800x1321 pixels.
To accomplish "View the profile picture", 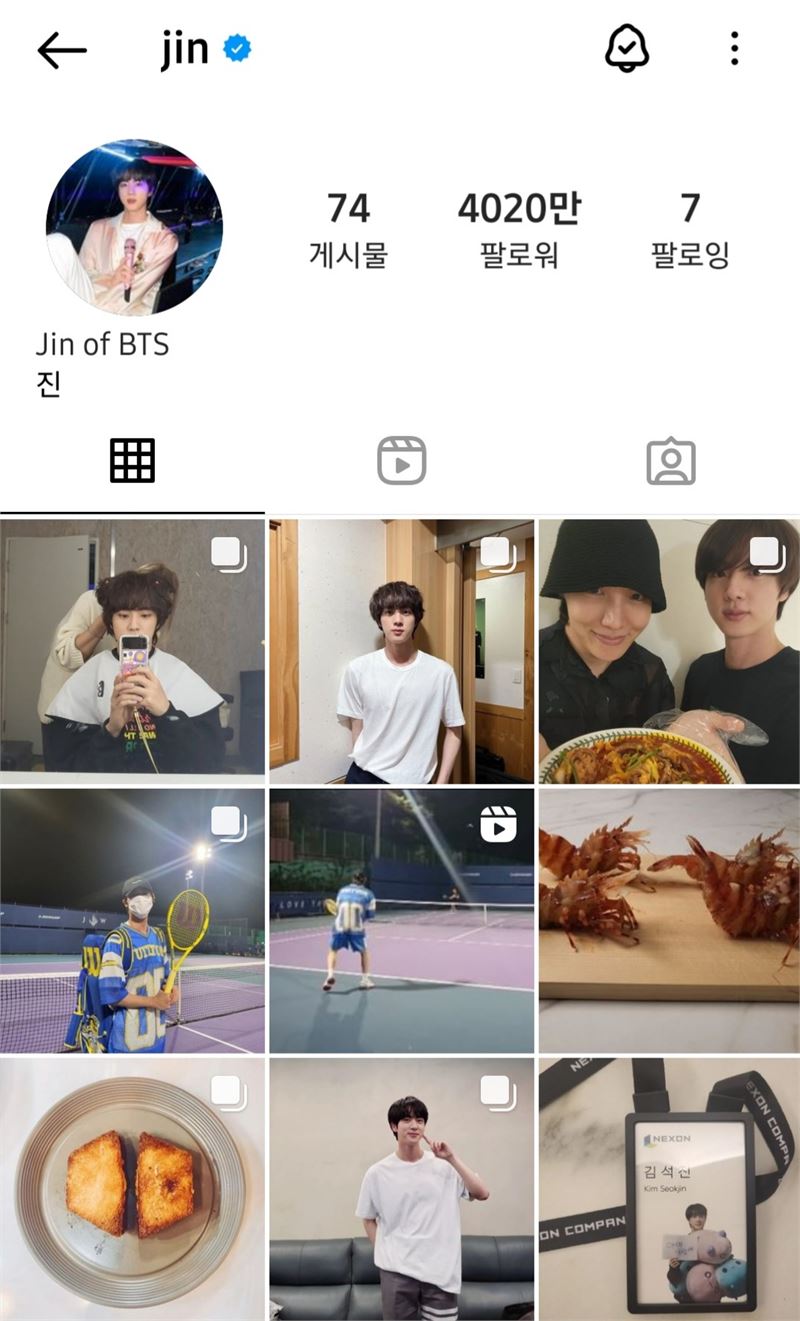I will pyautogui.click(x=134, y=228).
